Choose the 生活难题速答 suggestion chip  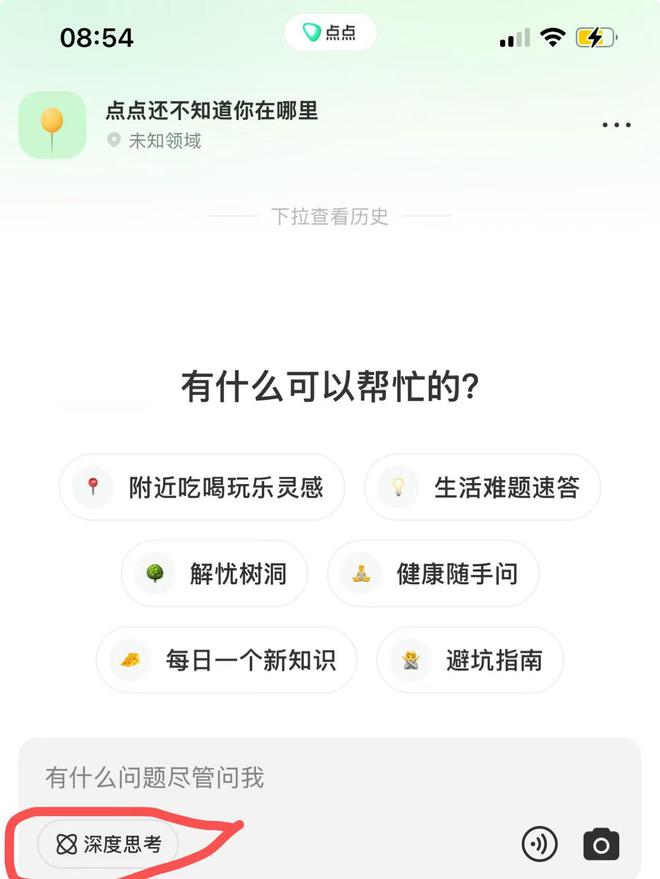point(482,487)
